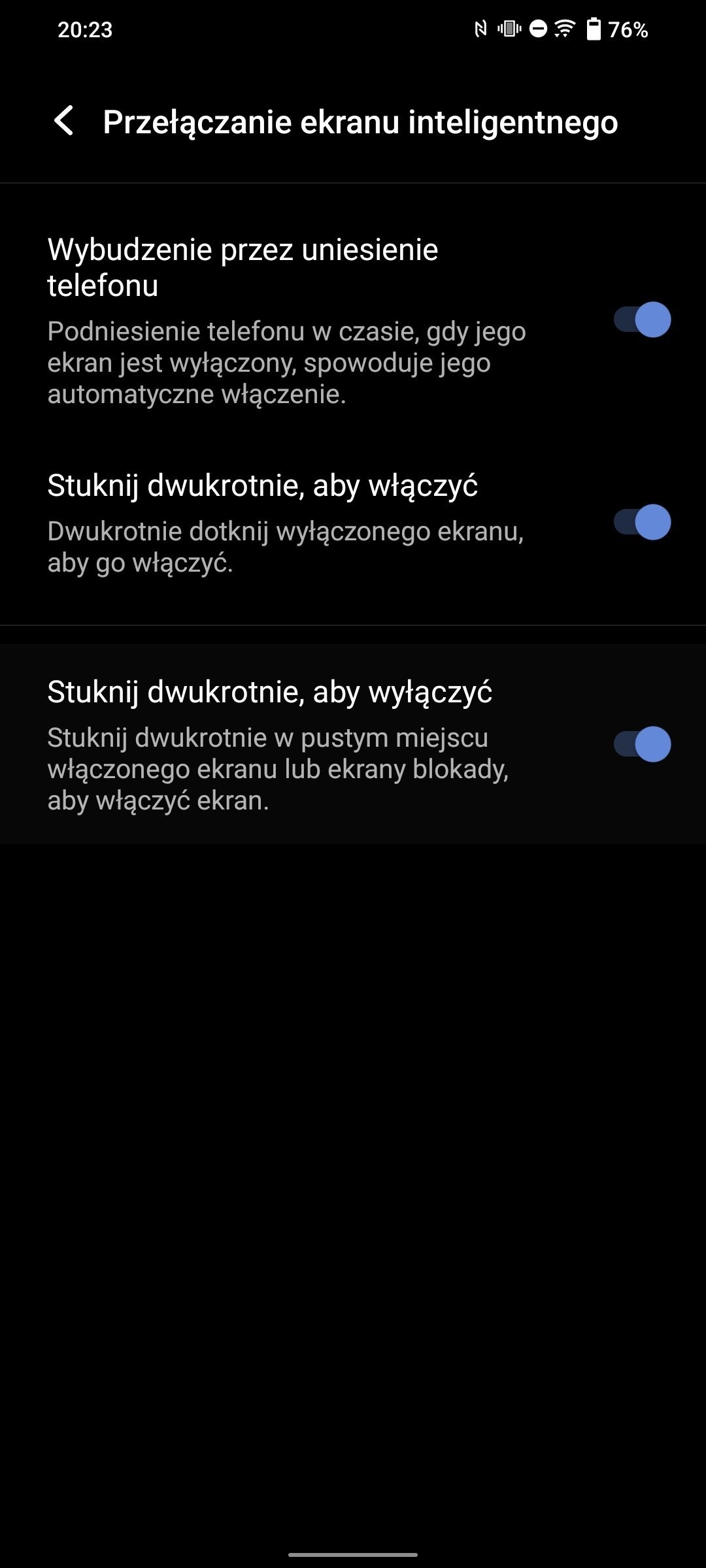Toggle Stuknij dwukrotnie, aby wyłączyć switch
The height and width of the screenshot is (1568, 706).
pos(642,744)
